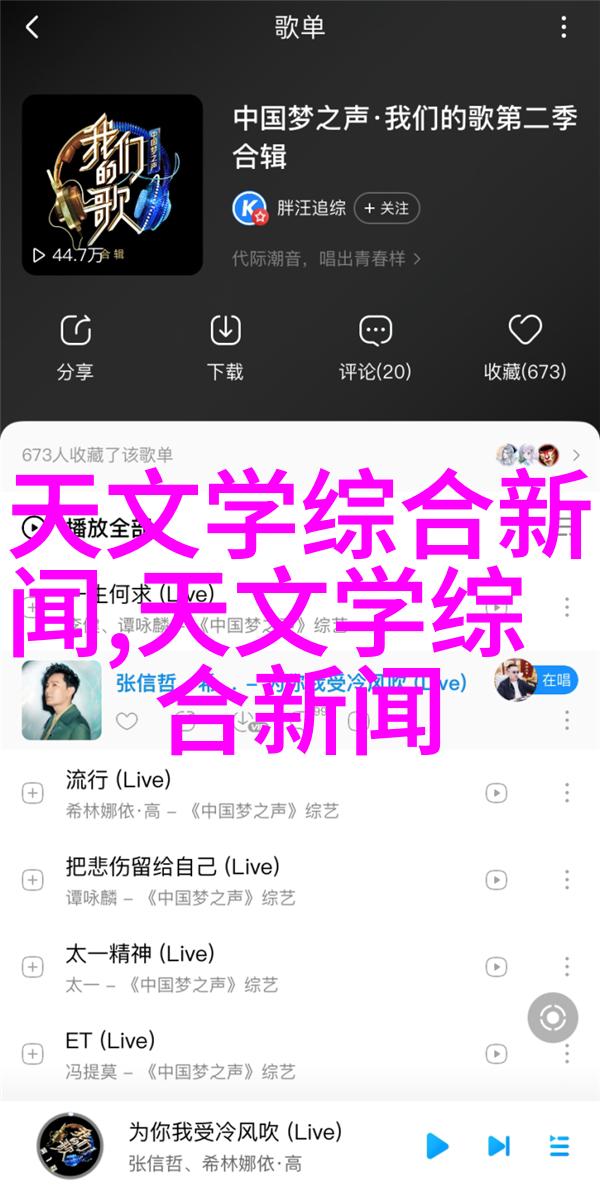Resume playback in the mini player
Image resolution: width=600 pixels, height=1201 pixels.
click(x=436, y=1145)
